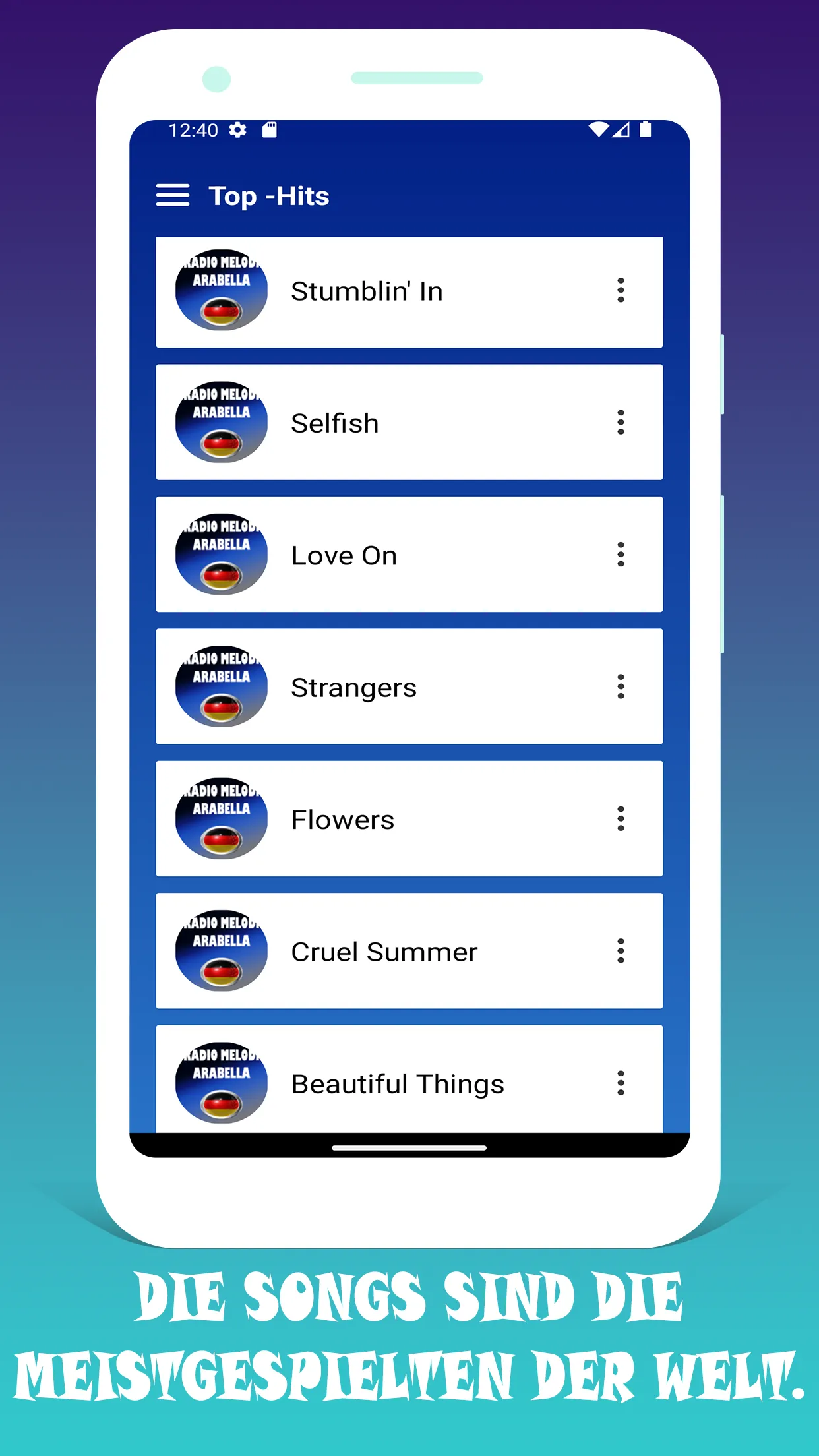Viewport: 819px width, 1456px height.
Task: Open the three-dot menu next to Flowers
Action: 621,819
